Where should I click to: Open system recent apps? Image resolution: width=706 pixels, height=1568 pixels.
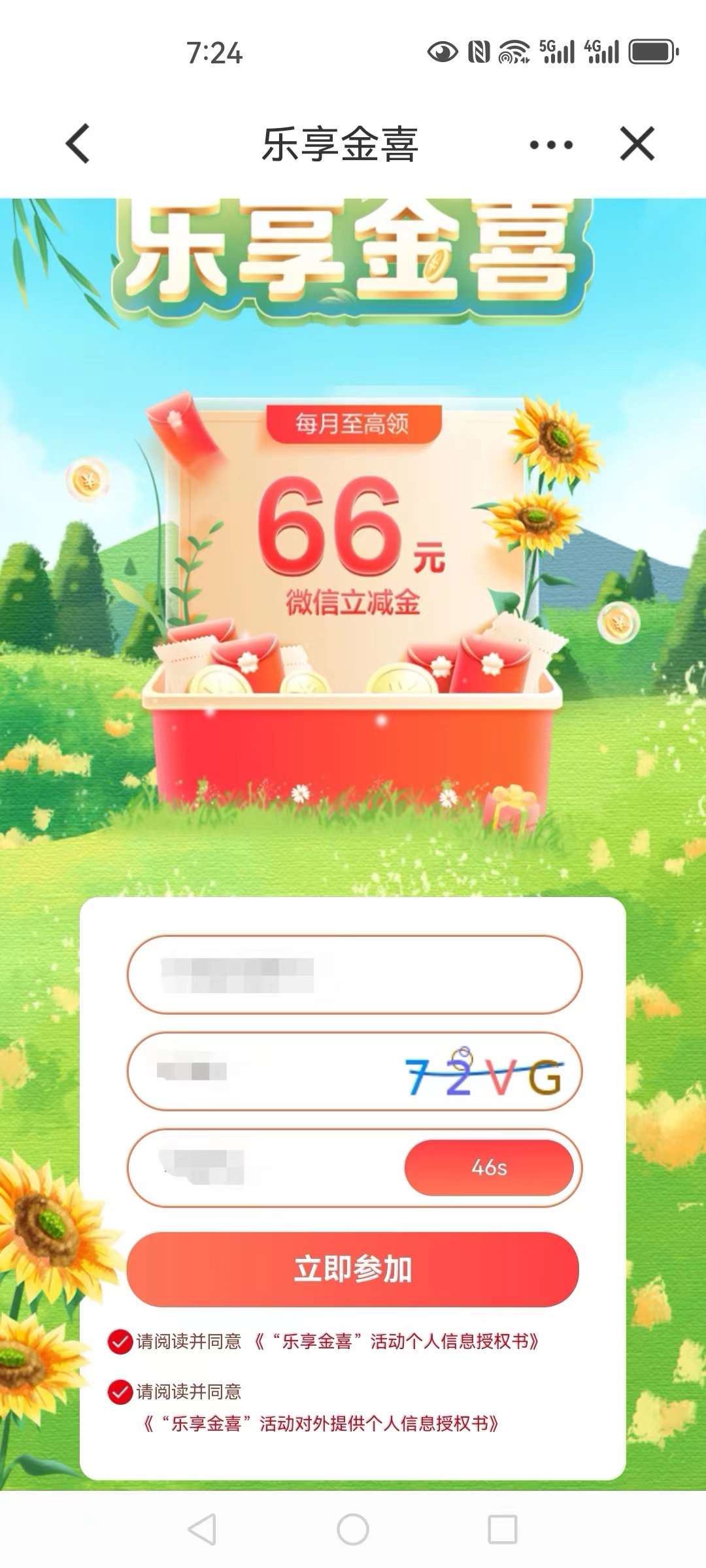click(502, 1529)
